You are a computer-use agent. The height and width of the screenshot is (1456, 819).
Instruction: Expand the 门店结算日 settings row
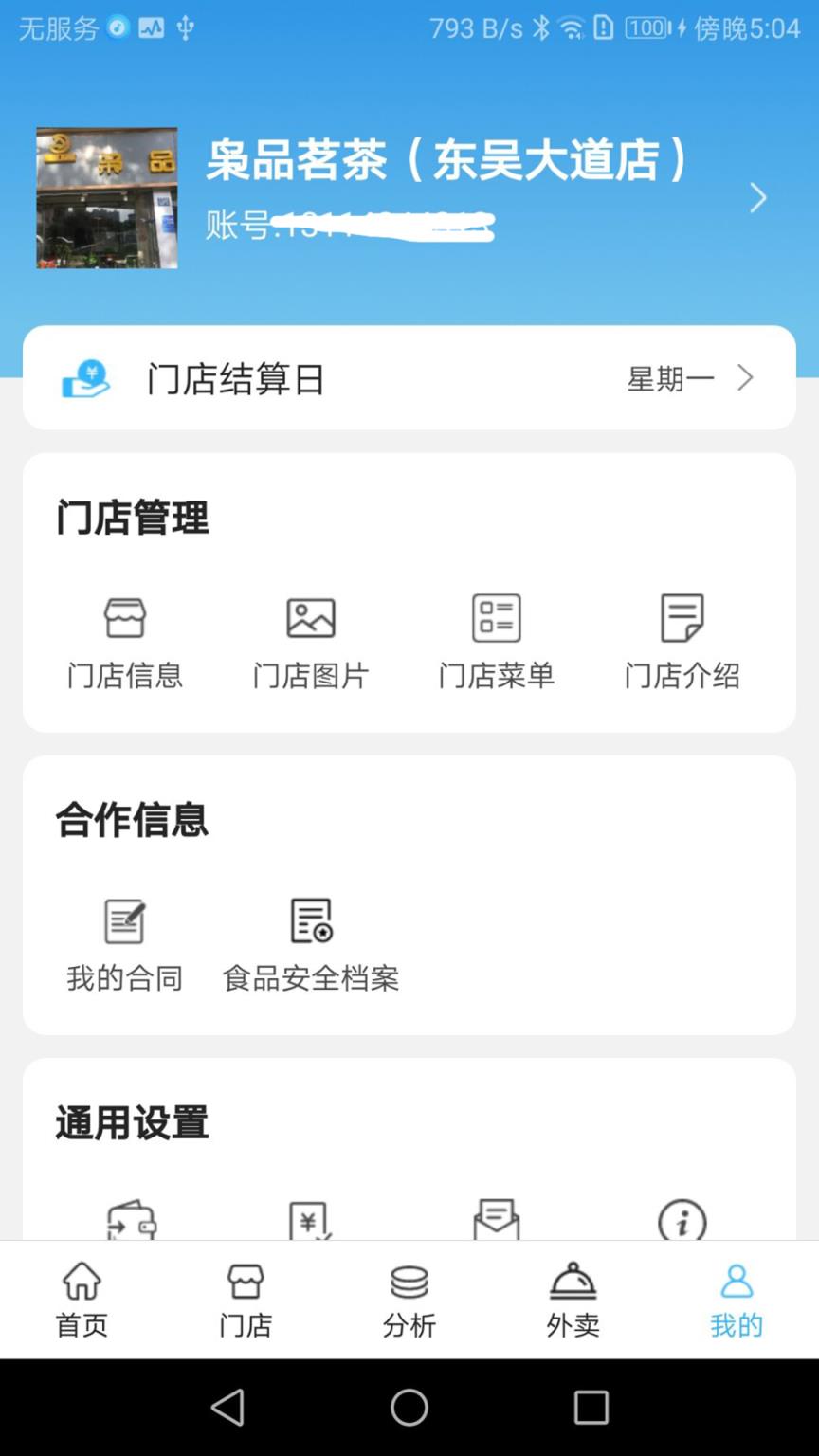[409, 377]
